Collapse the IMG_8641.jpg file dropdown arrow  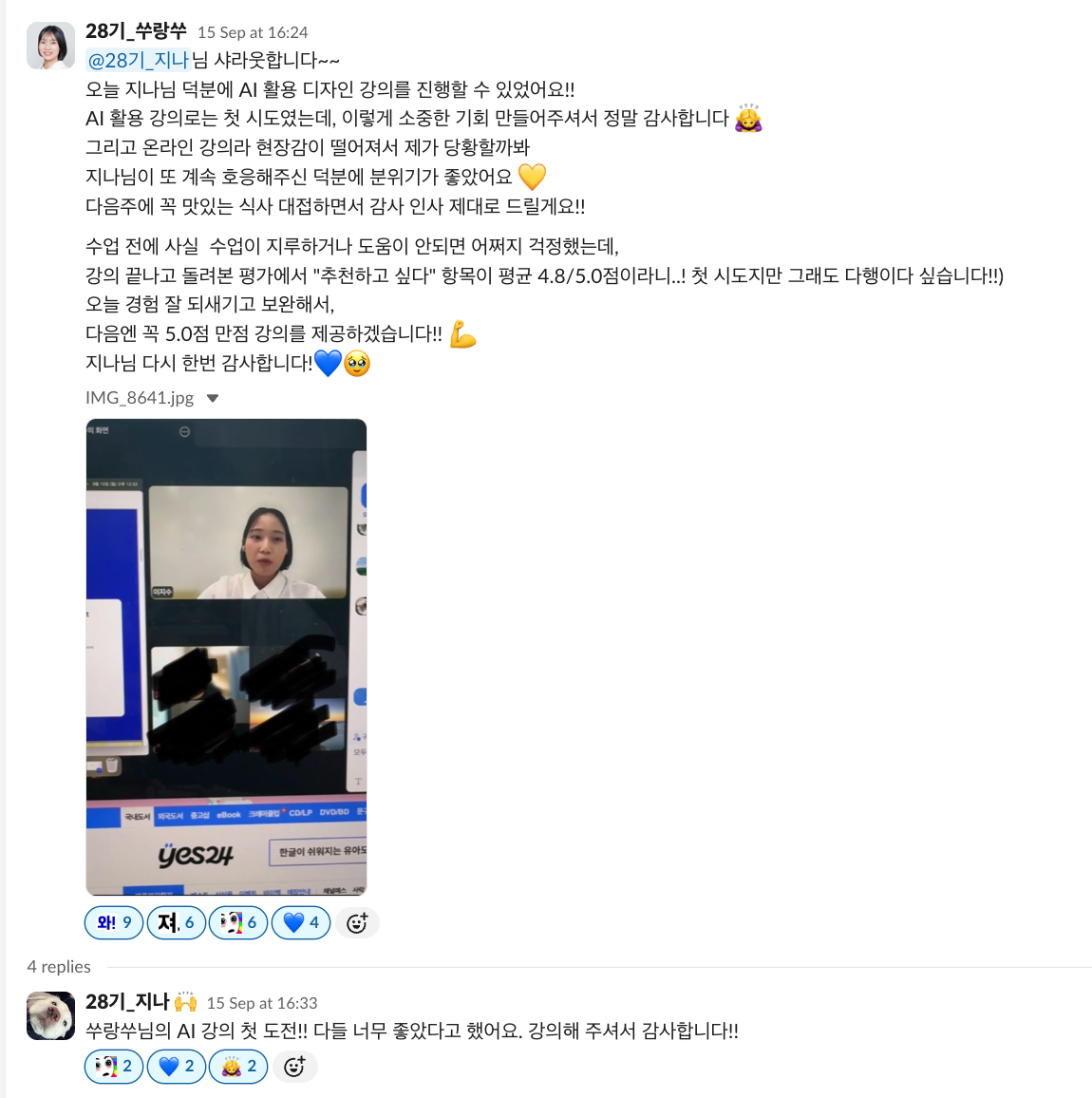(213, 398)
